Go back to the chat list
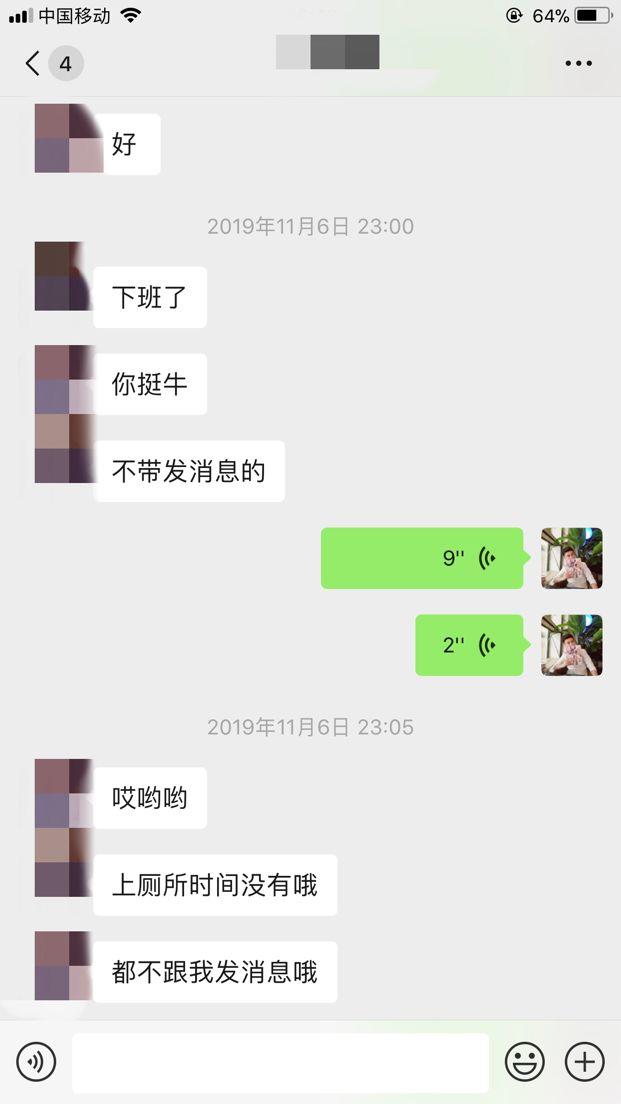Screen dimensions: 621x1104 tap(34, 64)
